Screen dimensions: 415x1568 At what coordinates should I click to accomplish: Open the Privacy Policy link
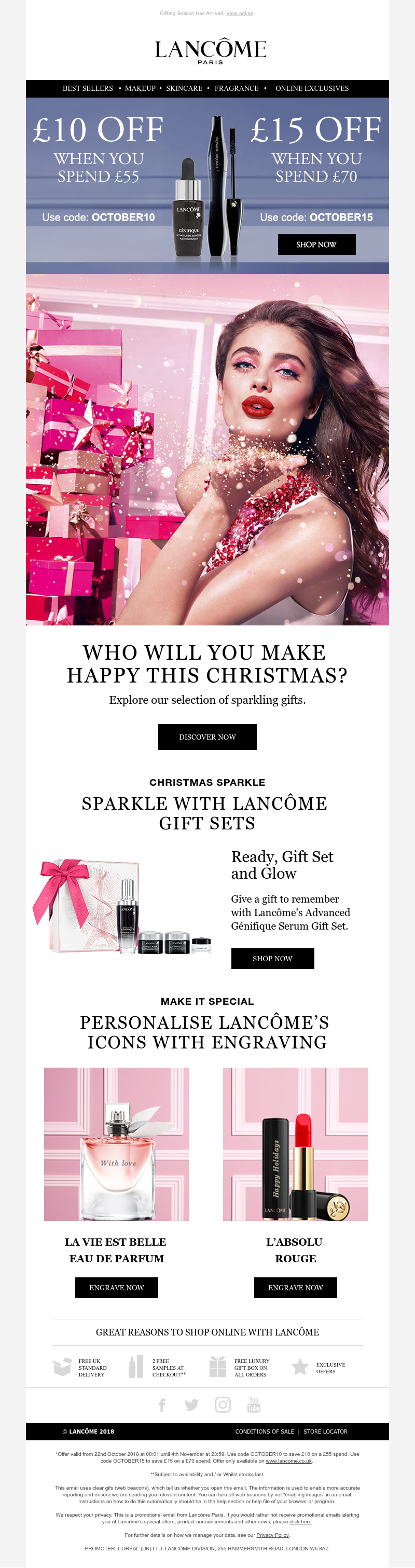272,1534
